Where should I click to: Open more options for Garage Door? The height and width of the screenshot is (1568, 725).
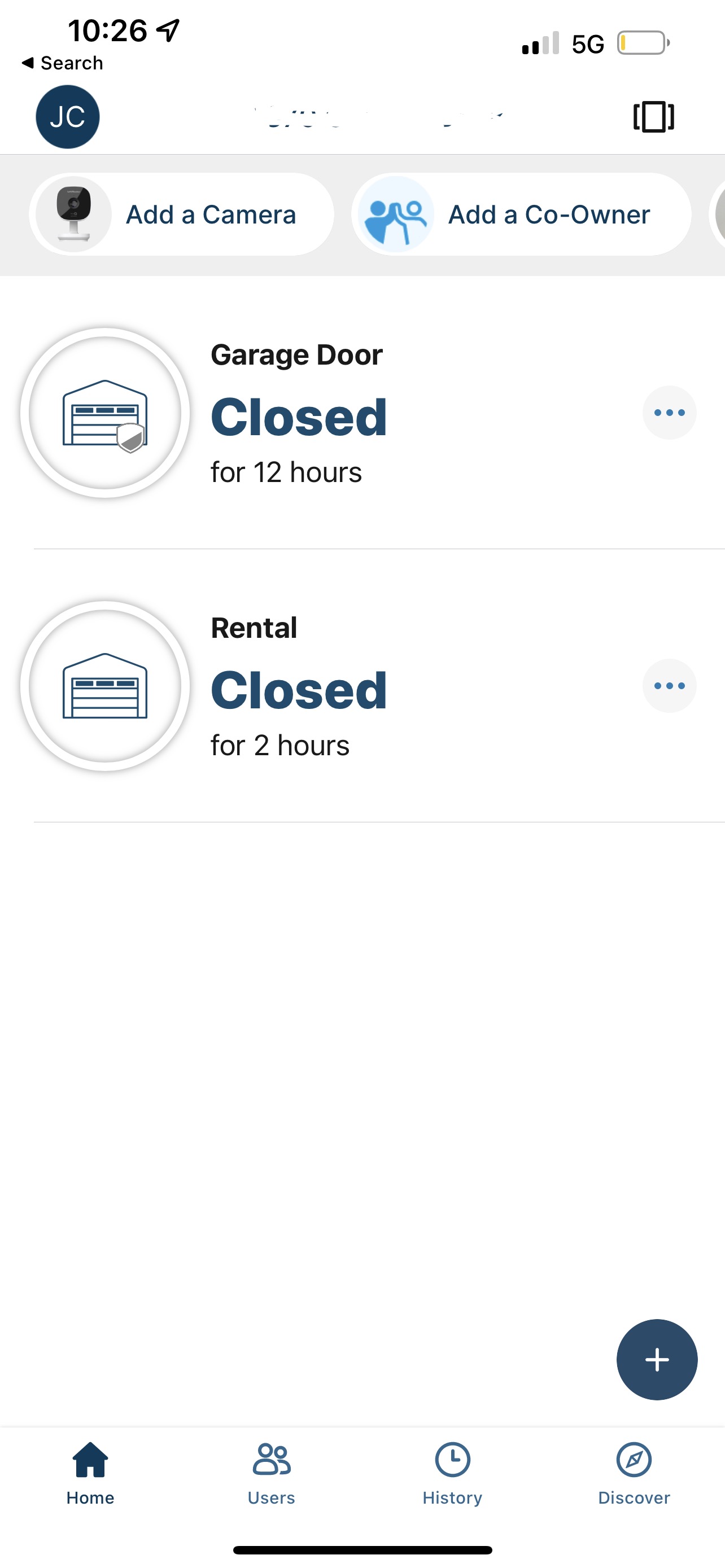pyautogui.click(x=669, y=413)
